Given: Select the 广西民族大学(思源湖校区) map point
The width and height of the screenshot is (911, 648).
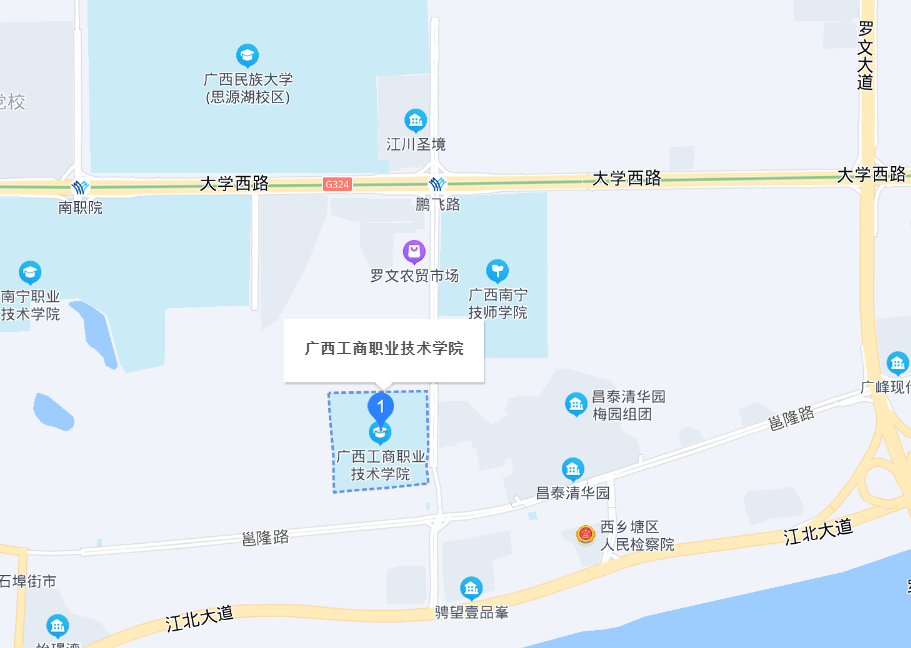Looking at the screenshot, I should (x=247, y=55).
